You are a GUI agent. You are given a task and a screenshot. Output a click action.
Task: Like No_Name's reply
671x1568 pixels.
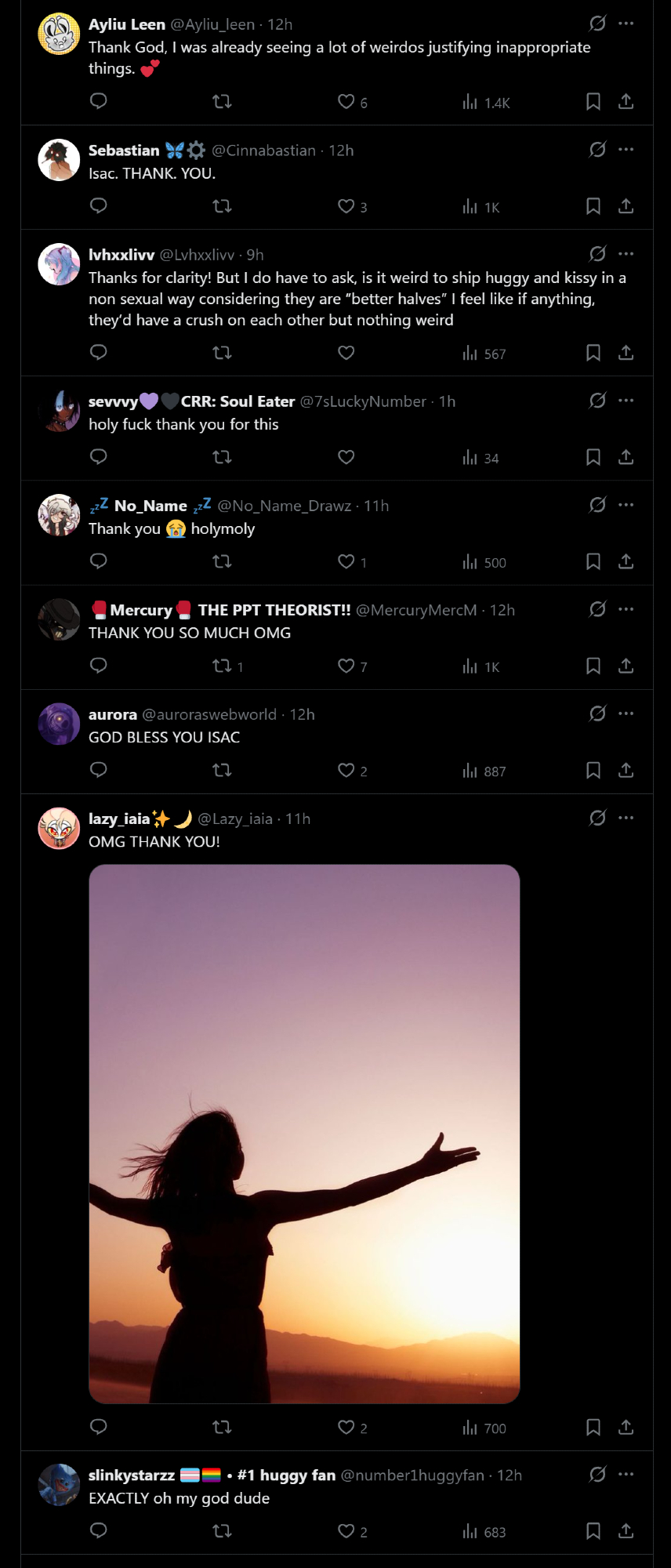[x=346, y=561]
